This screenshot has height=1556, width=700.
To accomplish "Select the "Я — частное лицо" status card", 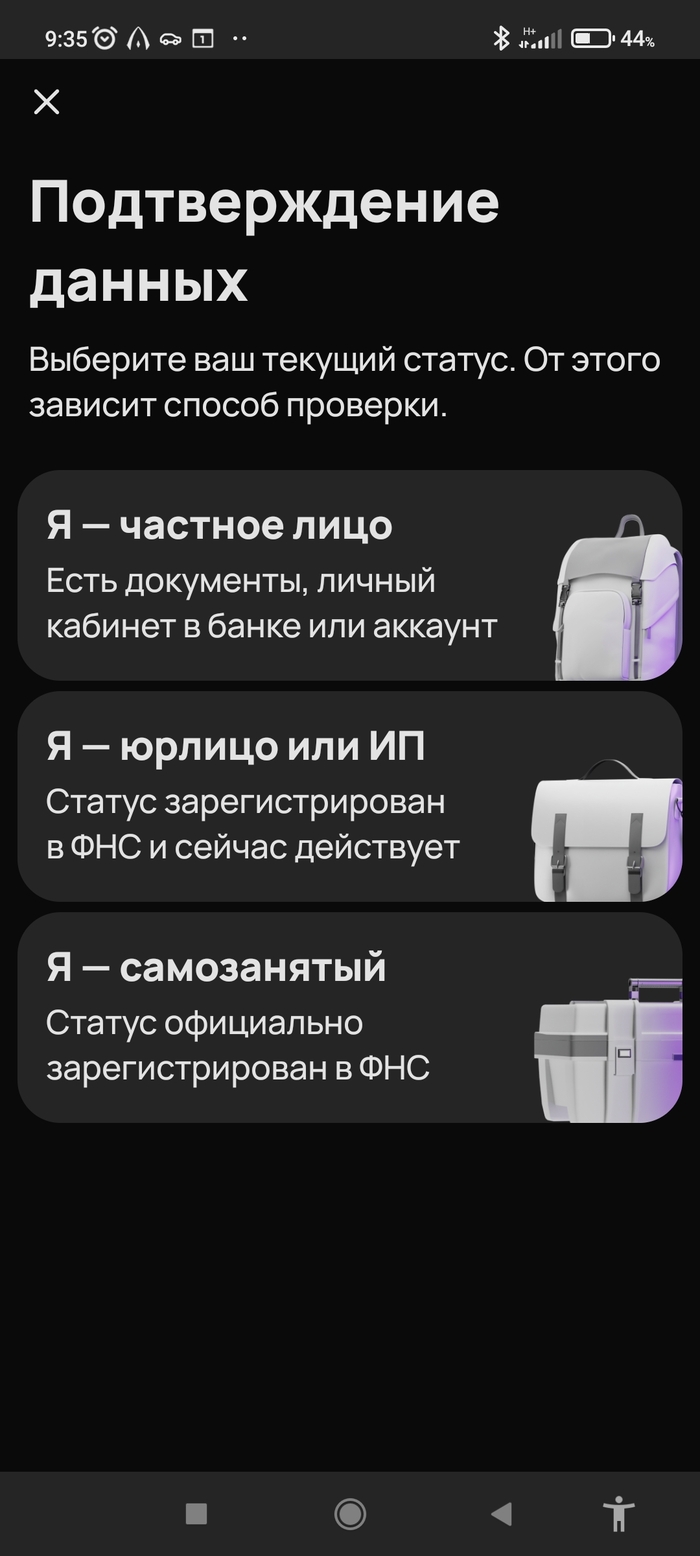I will (x=349, y=576).
